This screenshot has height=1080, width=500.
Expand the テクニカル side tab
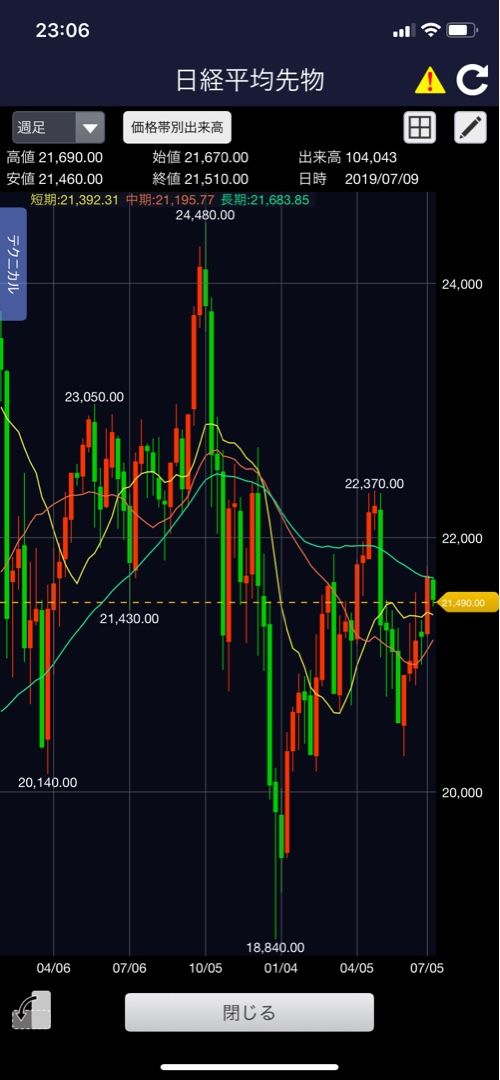[x=13, y=264]
